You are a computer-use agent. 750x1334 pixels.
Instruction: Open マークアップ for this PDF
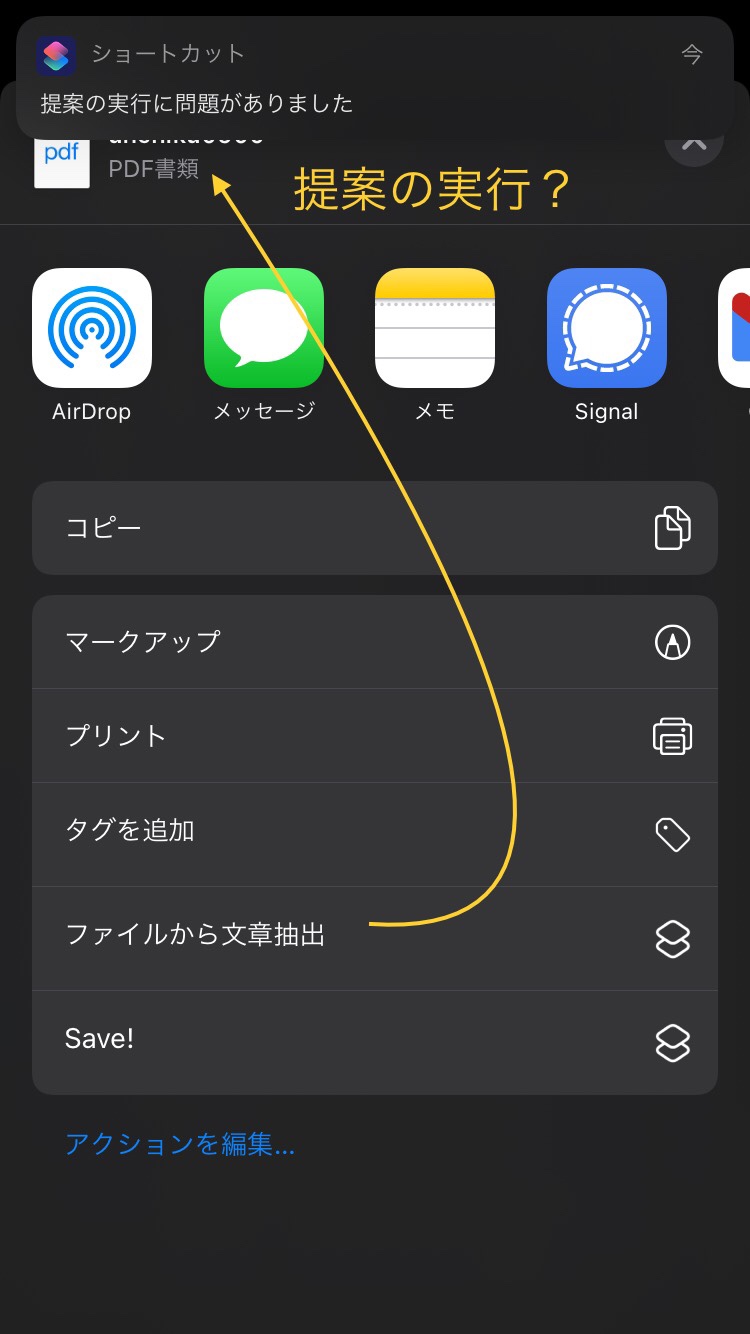(374, 642)
